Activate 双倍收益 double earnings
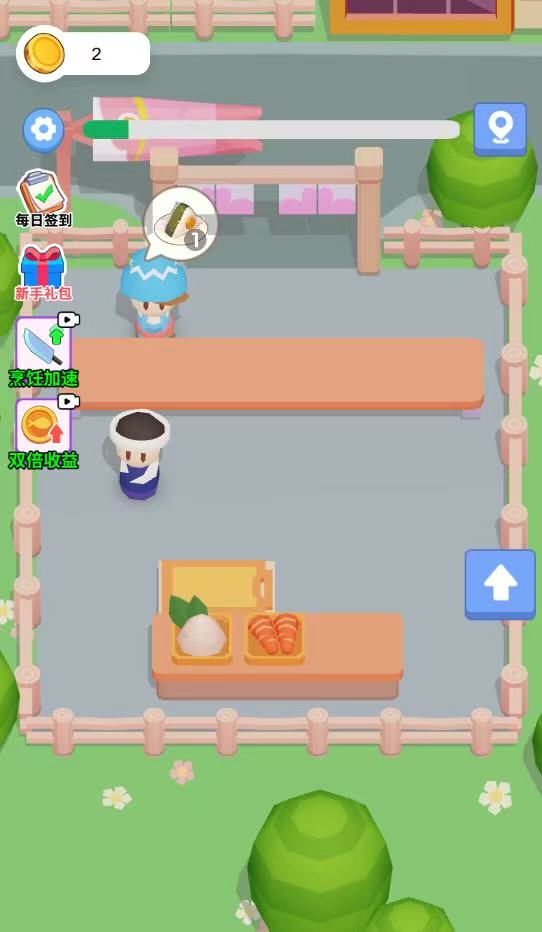The height and width of the screenshot is (932, 542). pyautogui.click(x=43, y=433)
